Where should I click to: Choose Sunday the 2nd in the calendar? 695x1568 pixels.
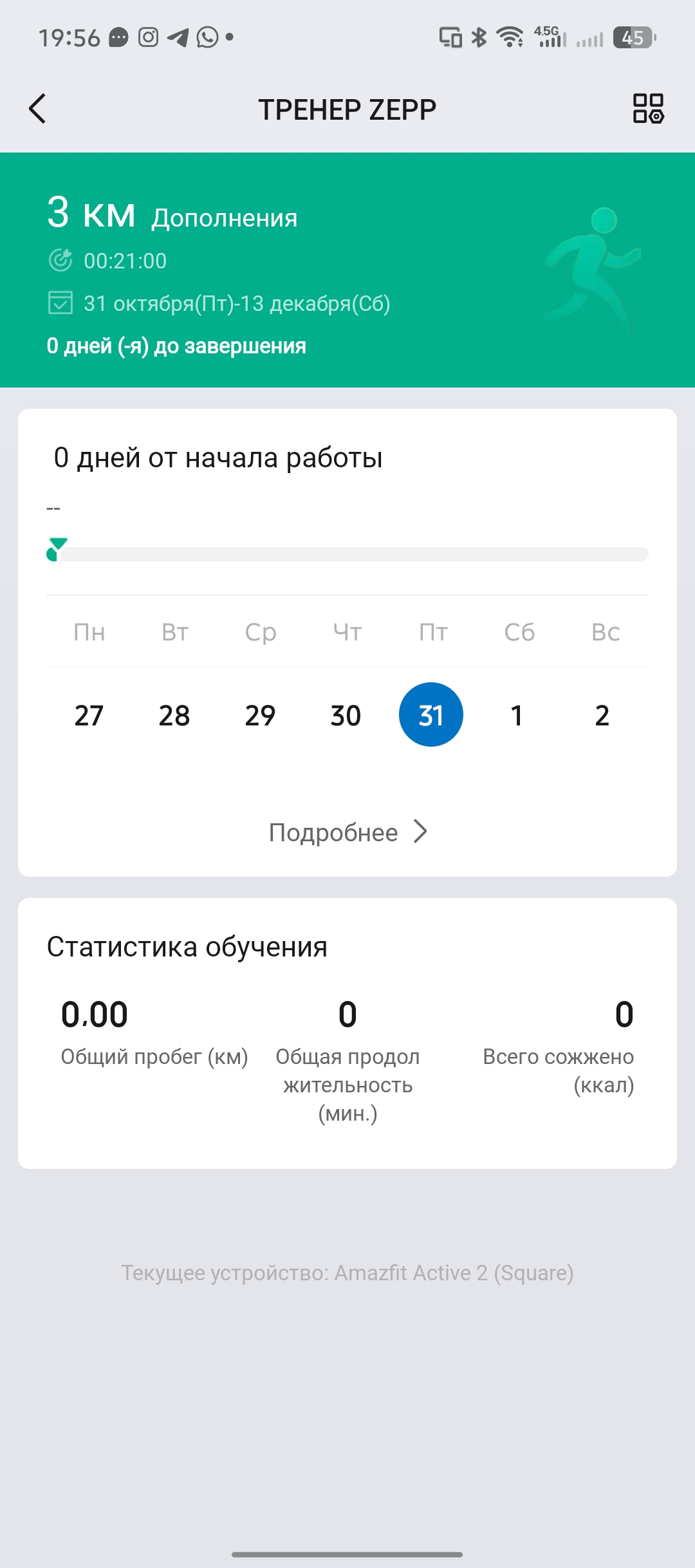[602, 715]
